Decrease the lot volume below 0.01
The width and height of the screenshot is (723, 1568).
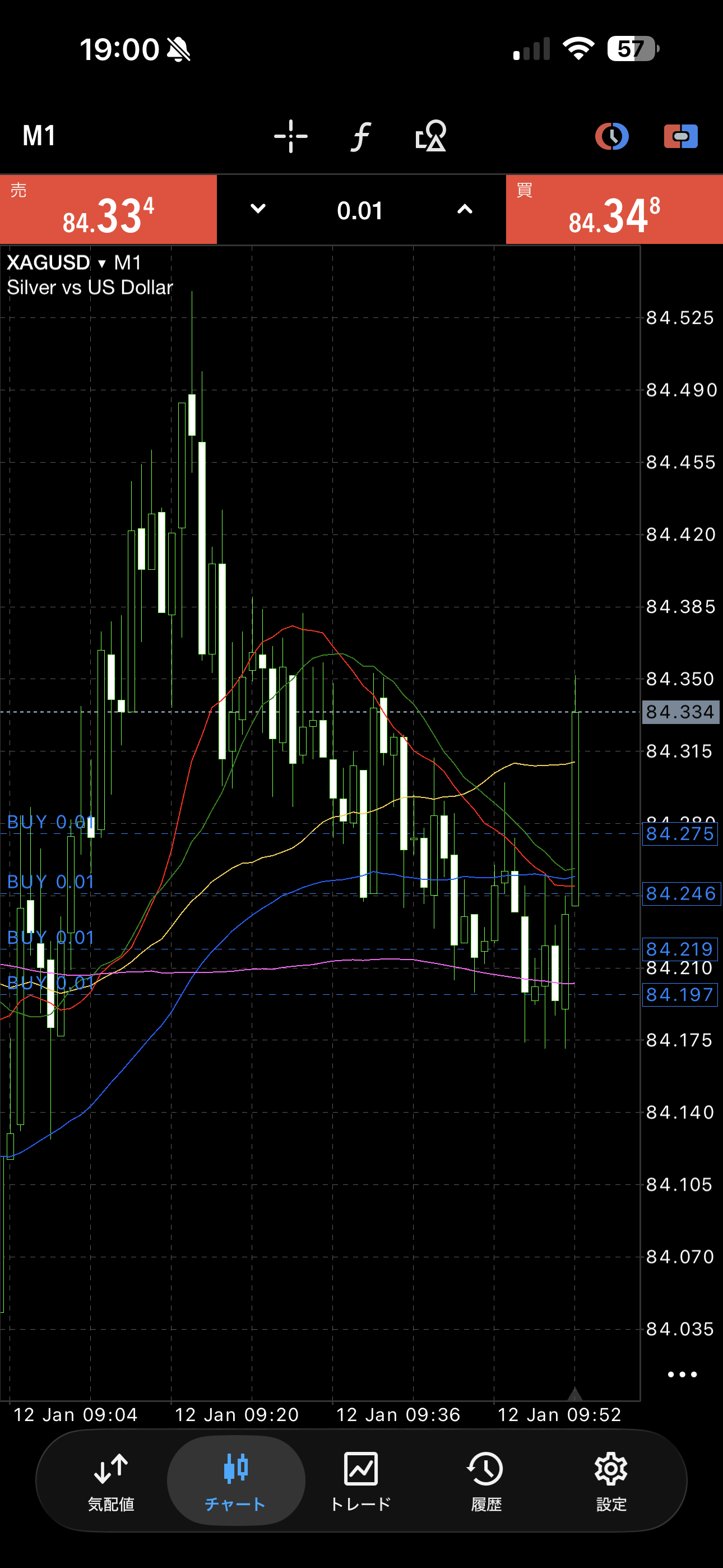click(x=258, y=209)
